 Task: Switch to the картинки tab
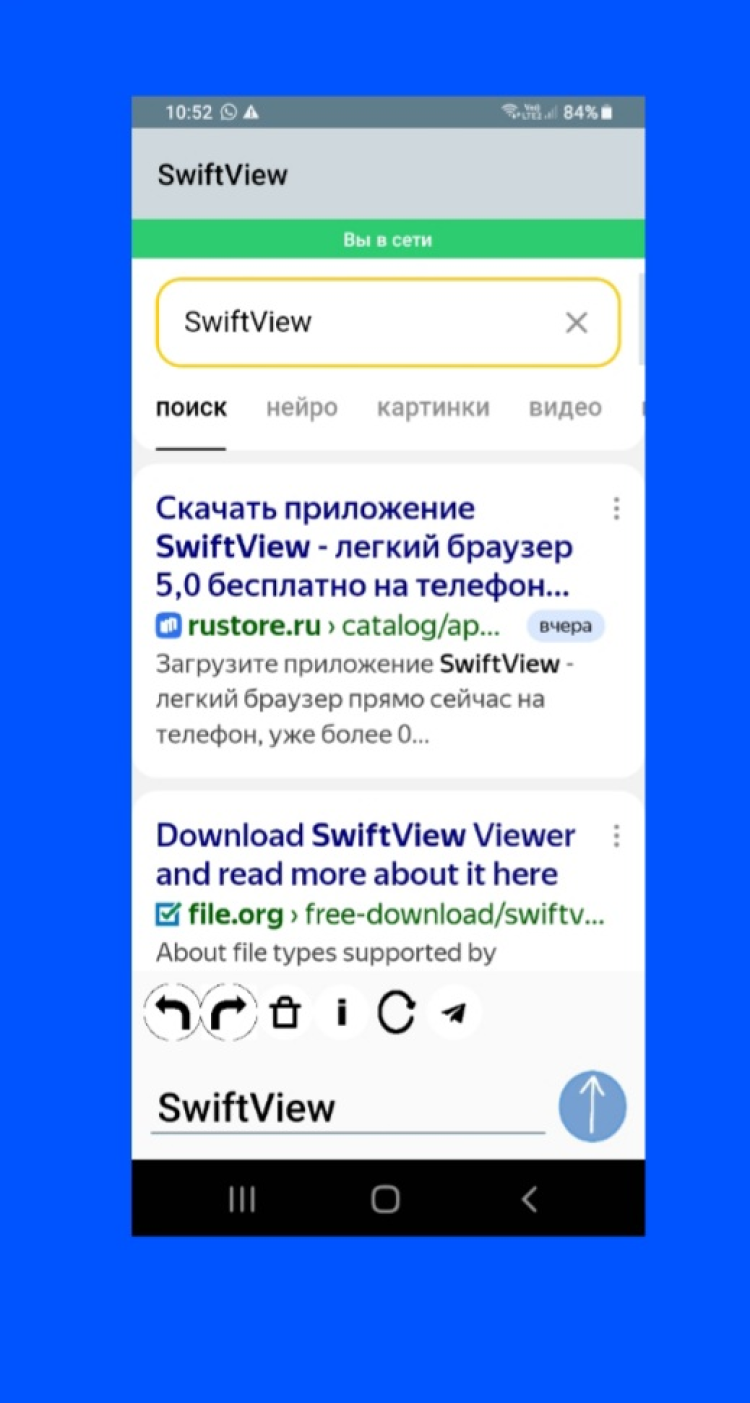433,408
